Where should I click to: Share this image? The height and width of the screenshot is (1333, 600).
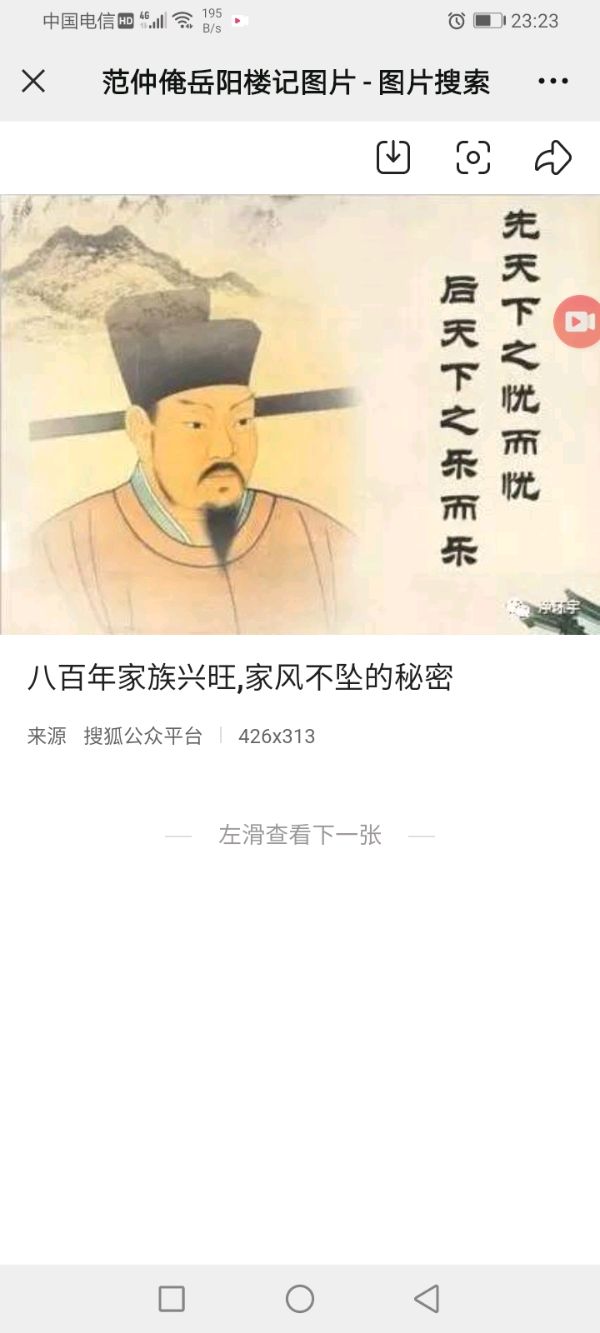coord(553,157)
